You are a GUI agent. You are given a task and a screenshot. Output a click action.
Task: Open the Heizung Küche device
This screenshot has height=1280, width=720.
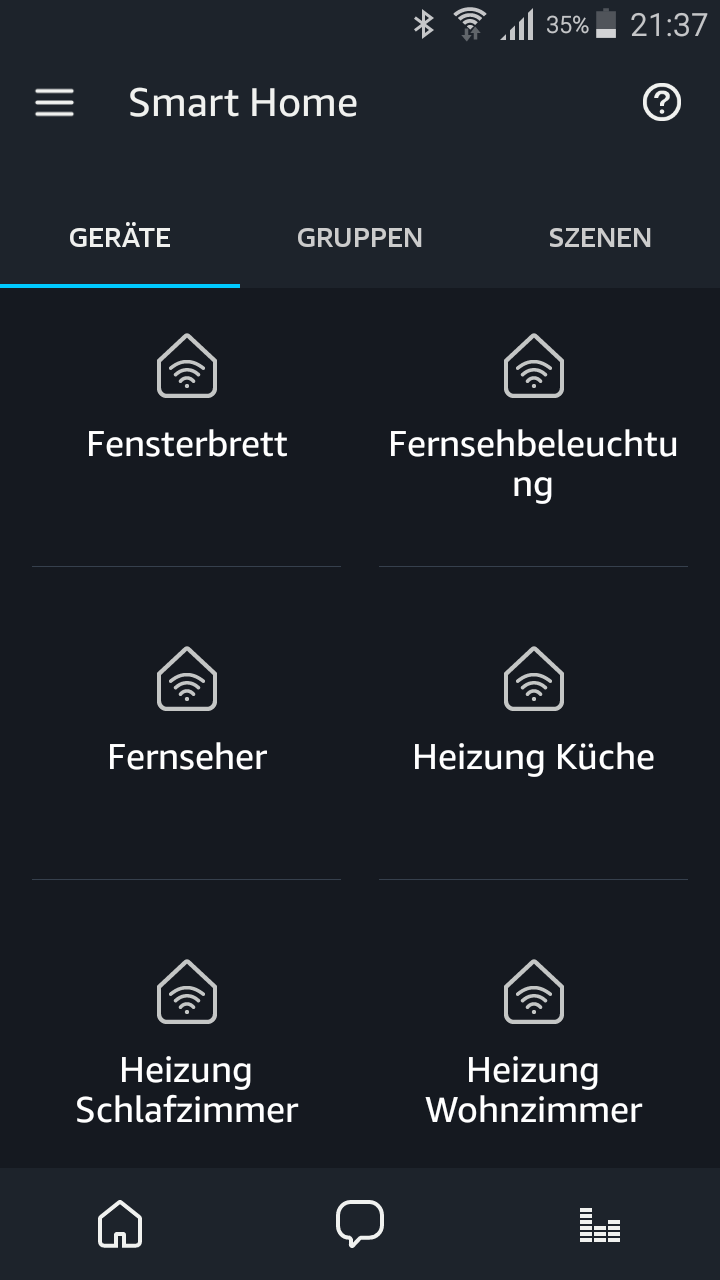point(533,722)
